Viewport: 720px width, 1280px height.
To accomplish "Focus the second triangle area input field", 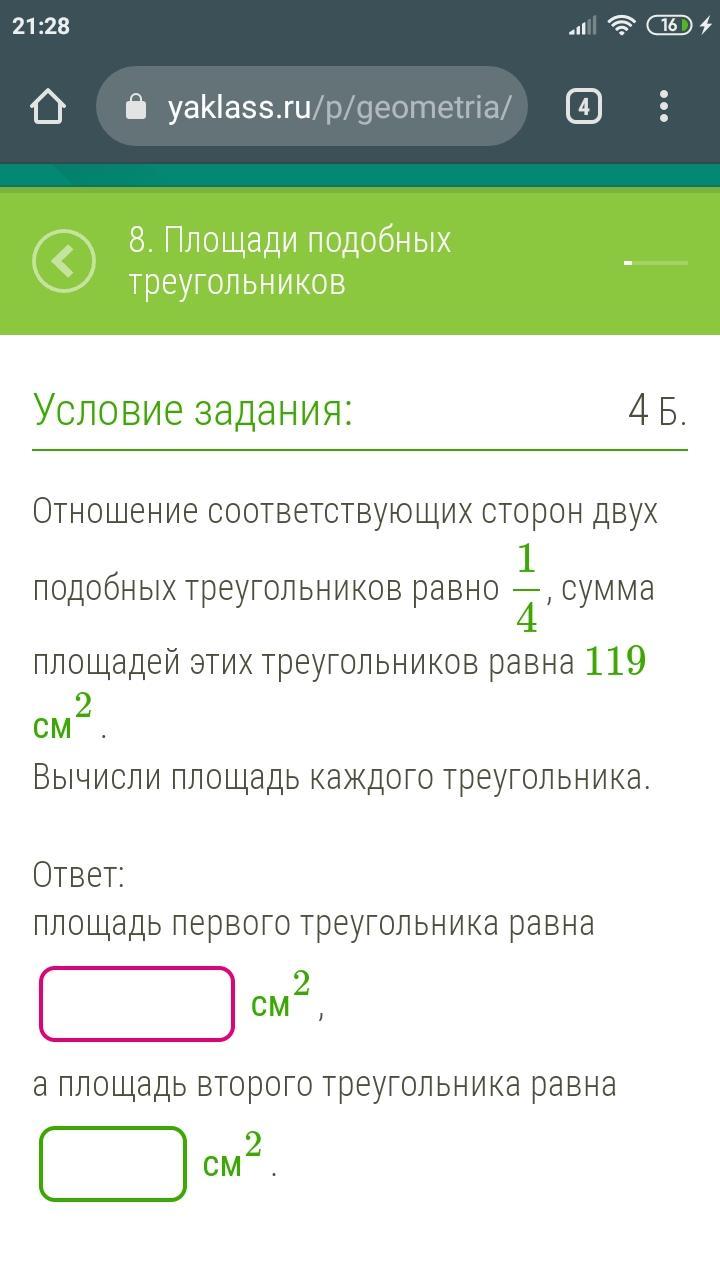I will coord(113,1163).
